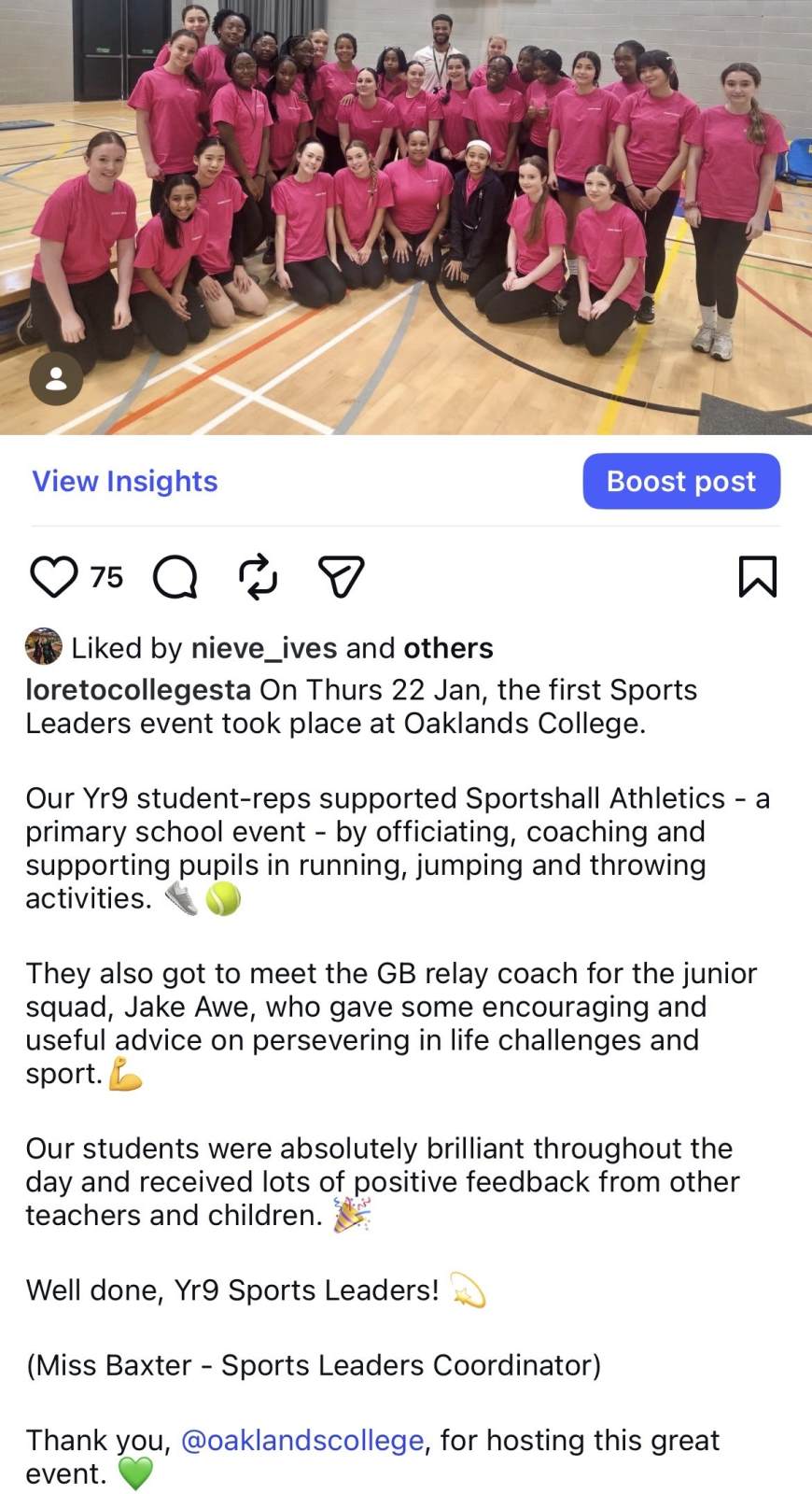Open View Insights
This screenshot has width=812, height=1494.
click(125, 481)
